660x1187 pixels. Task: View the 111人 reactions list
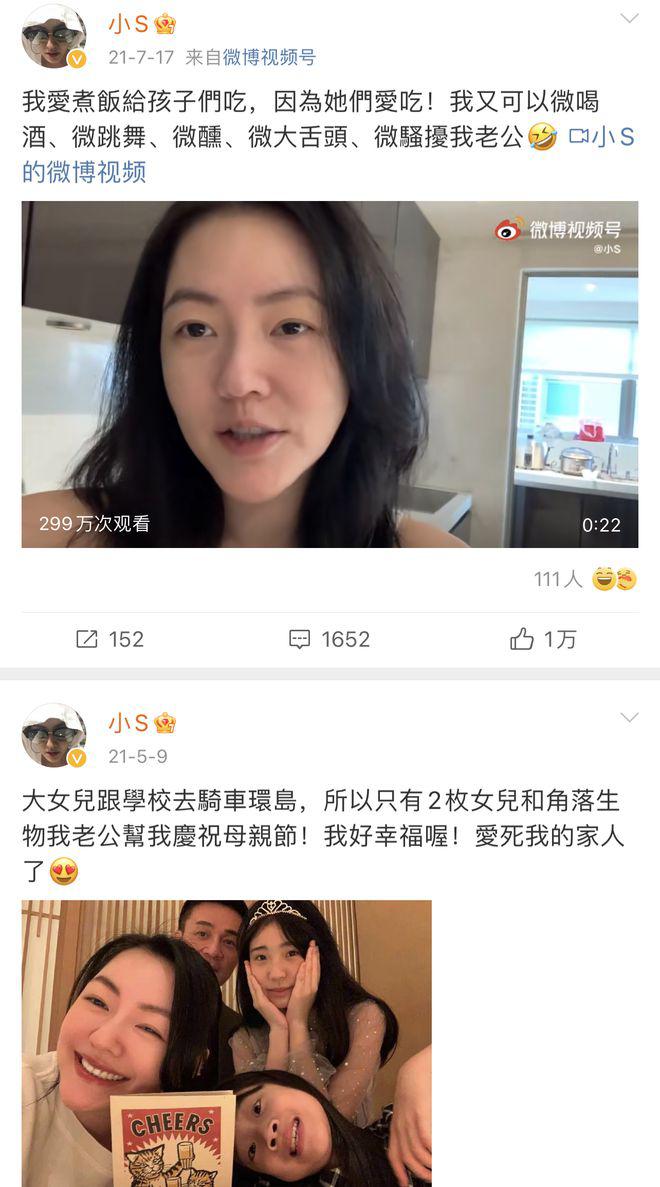click(585, 579)
